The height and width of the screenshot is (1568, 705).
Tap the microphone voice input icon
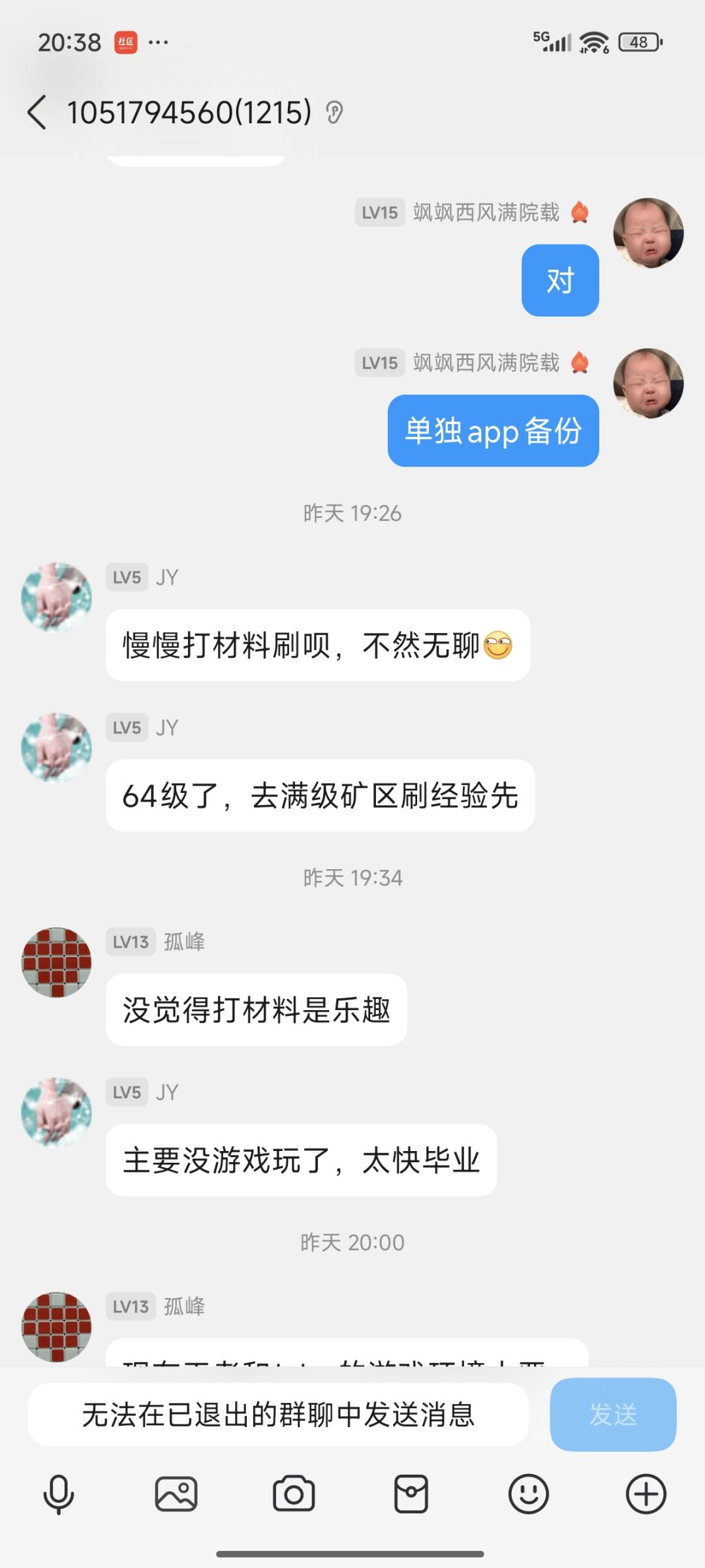pyautogui.click(x=59, y=1494)
